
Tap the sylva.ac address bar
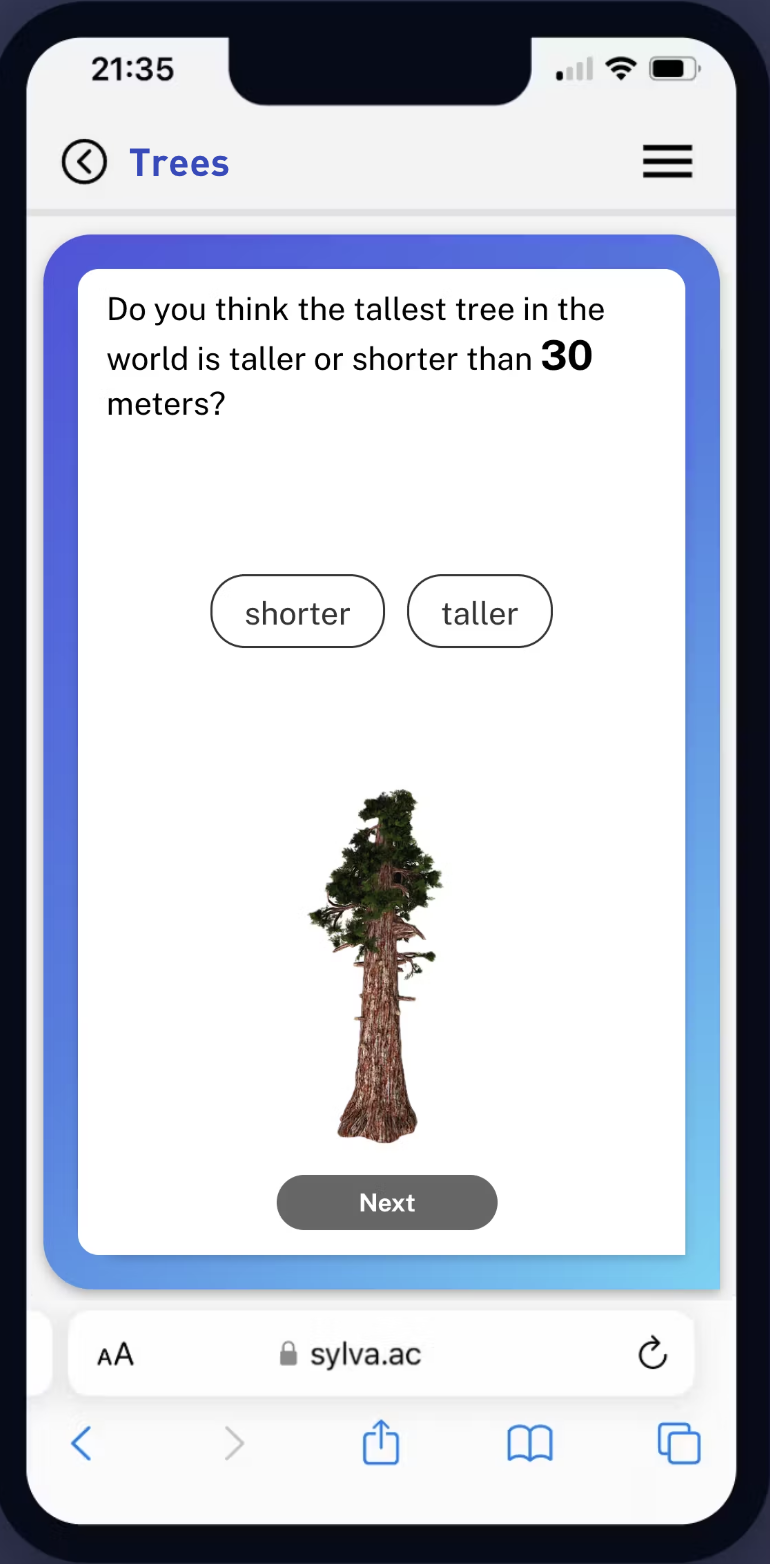(365, 1355)
